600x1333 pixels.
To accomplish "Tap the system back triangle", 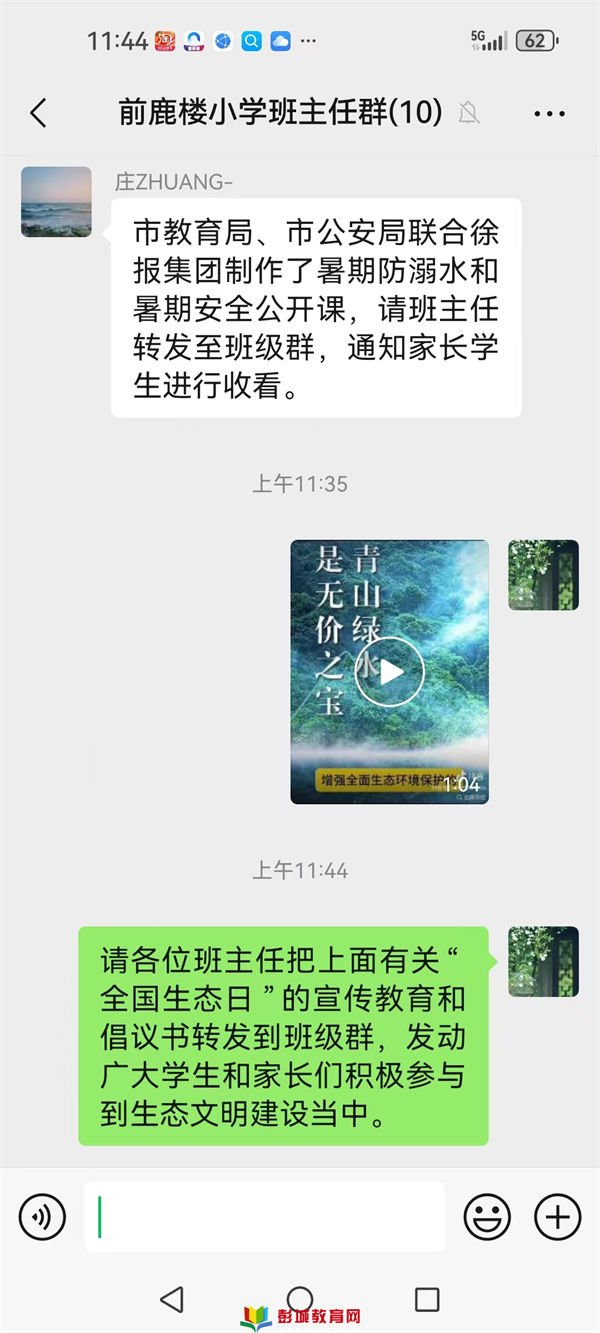I will (x=172, y=1299).
